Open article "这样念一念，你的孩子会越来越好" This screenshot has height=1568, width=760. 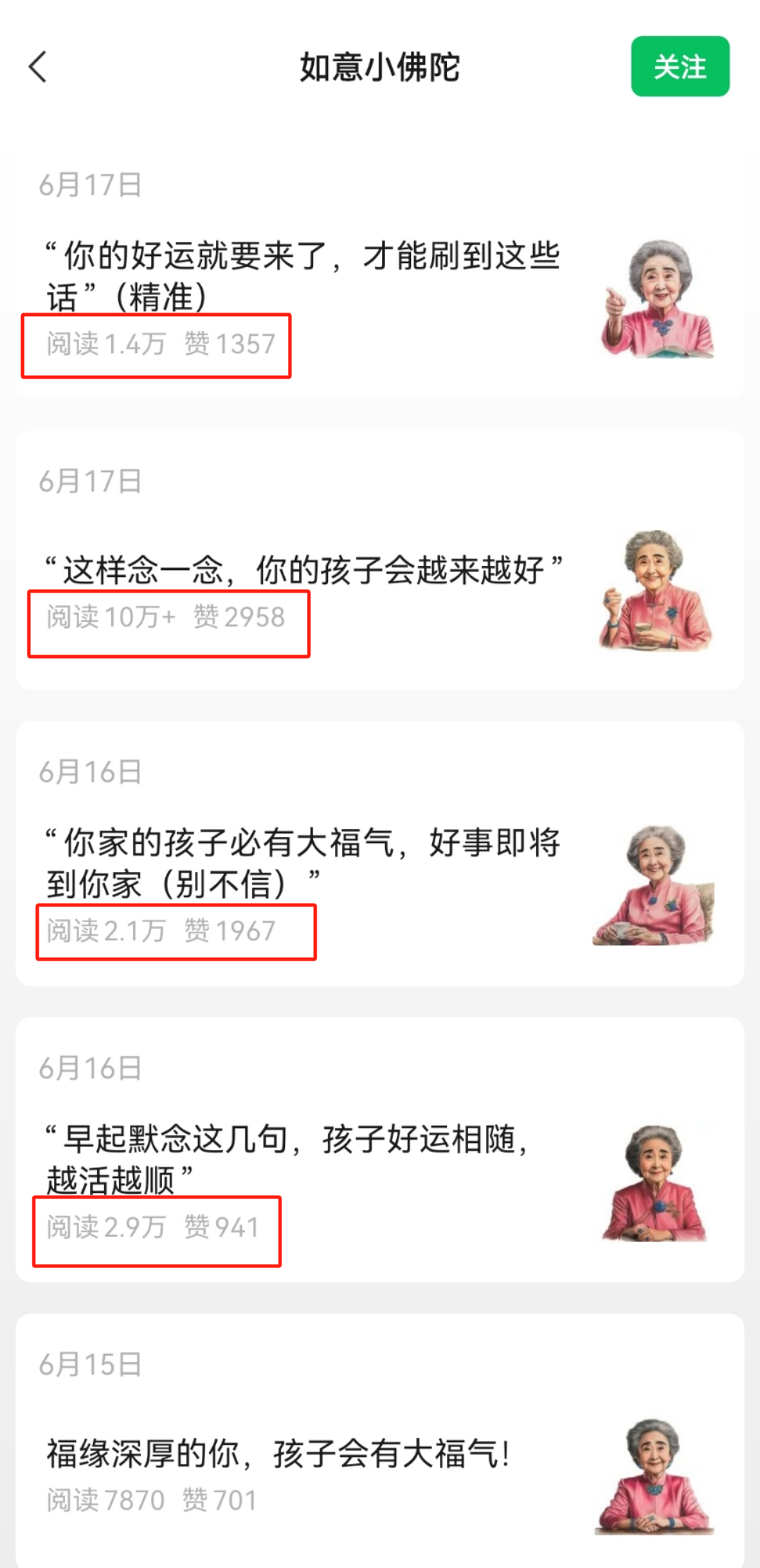click(303, 570)
